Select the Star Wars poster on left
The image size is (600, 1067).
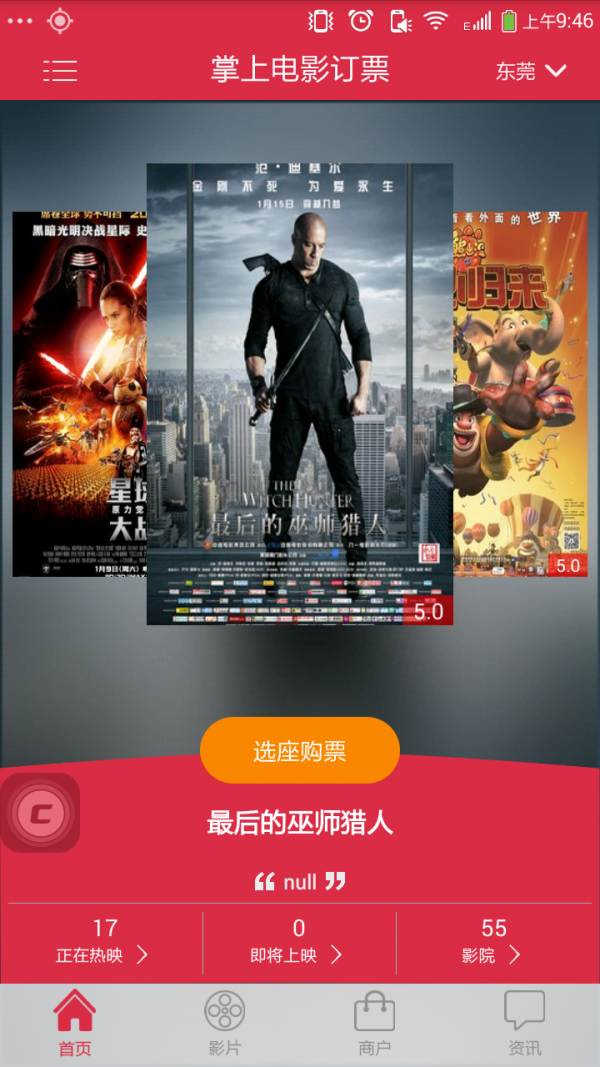pyautogui.click(x=80, y=394)
